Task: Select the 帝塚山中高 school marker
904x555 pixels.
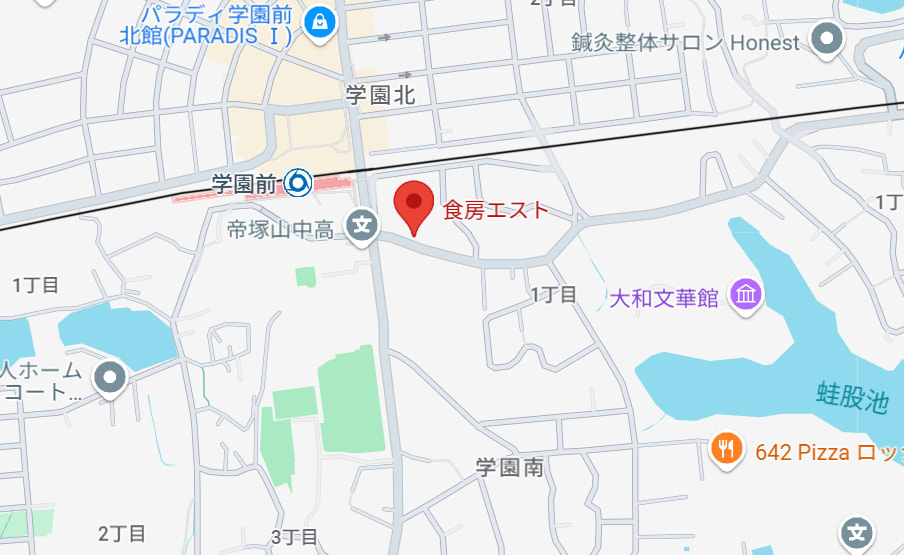Action: (362, 227)
